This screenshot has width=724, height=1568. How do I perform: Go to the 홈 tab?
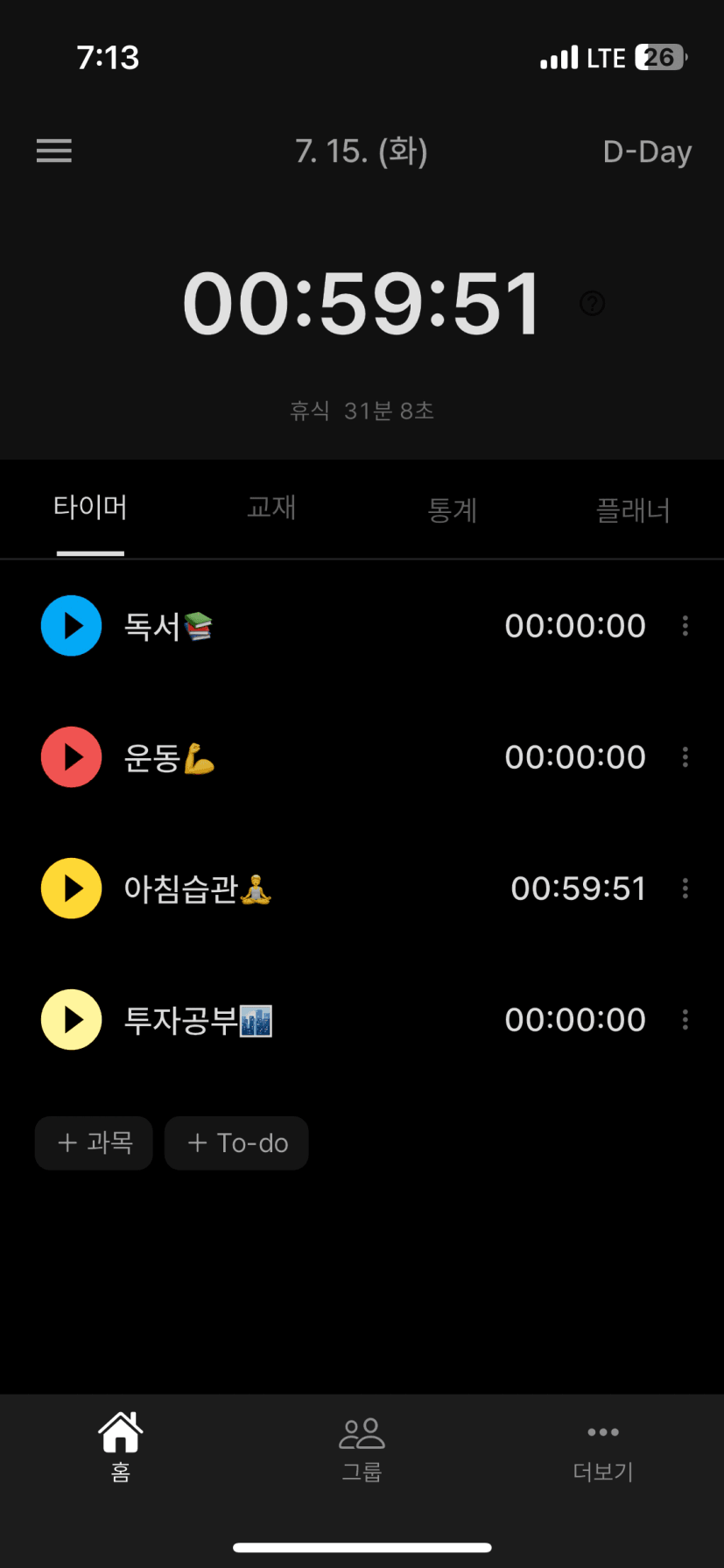coord(121,1447)
